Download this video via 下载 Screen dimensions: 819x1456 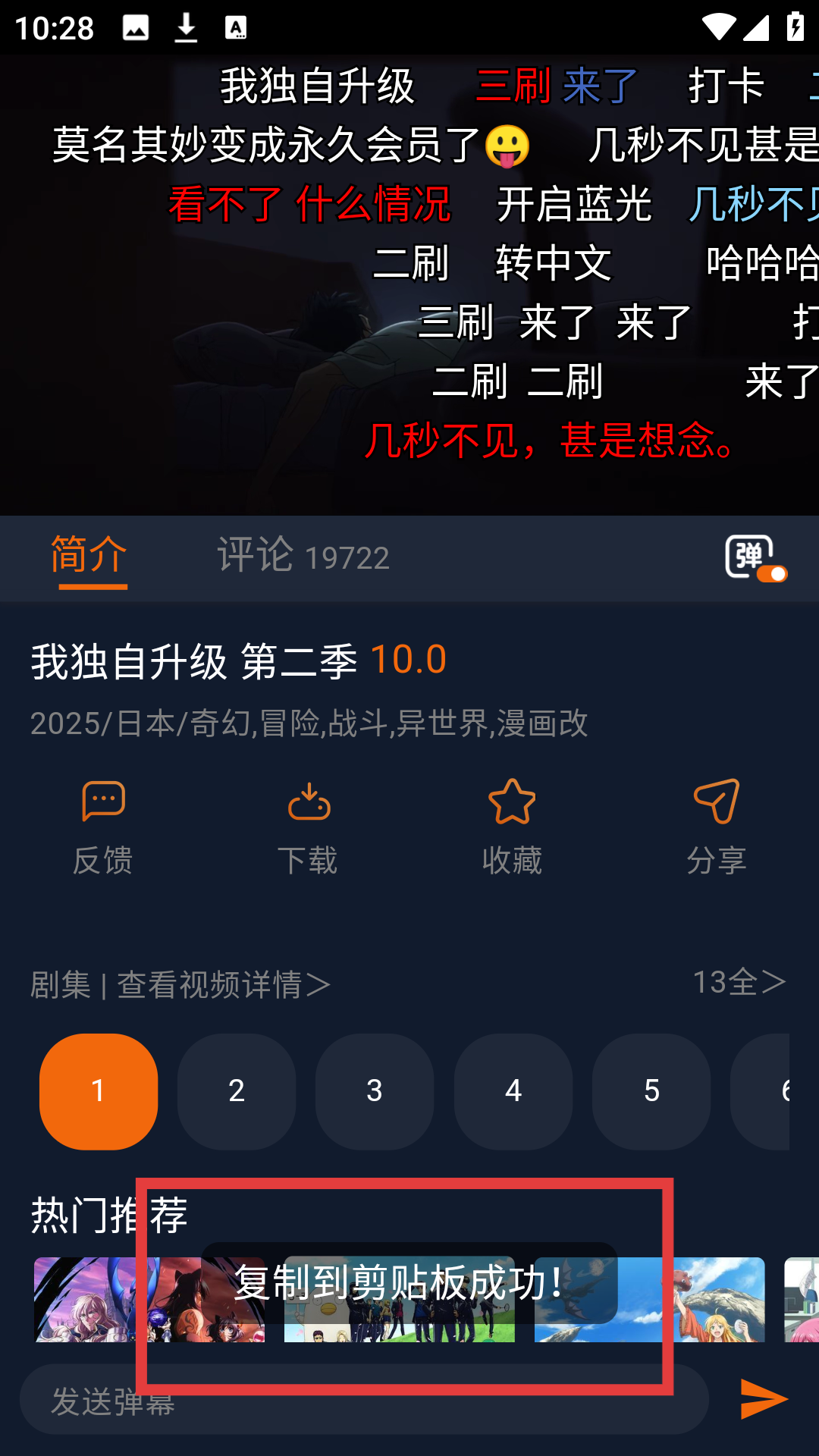point(308,827)
